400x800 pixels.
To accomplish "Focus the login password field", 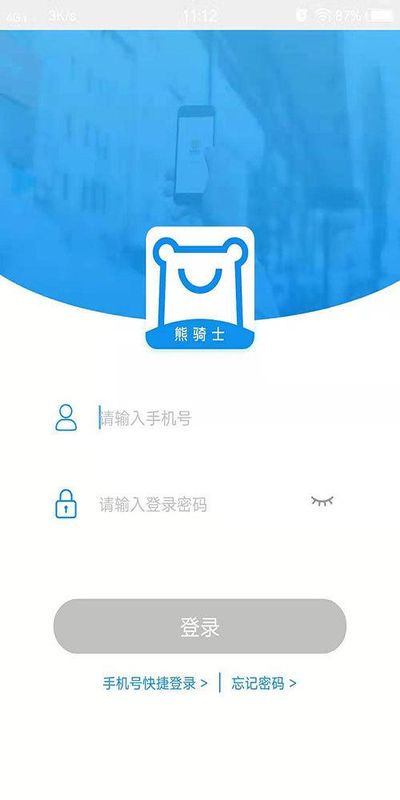I will tap(199, 505).
